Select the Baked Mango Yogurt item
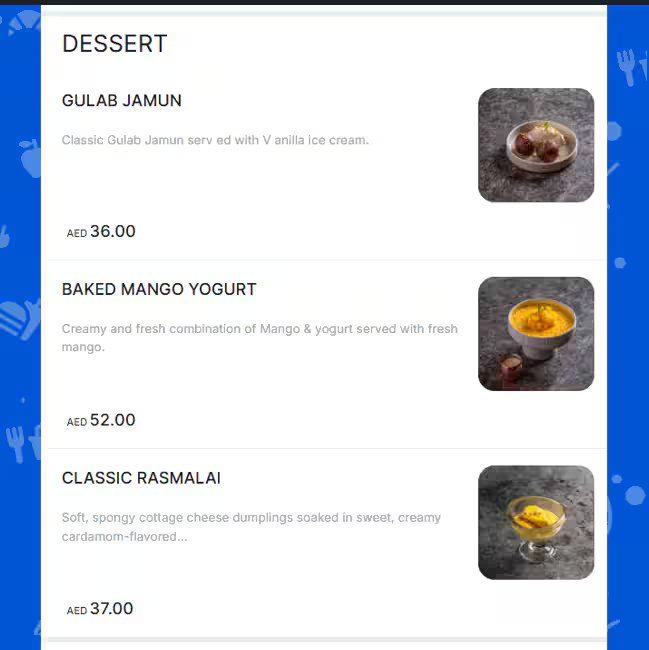The width and height of the screenshot is (649, 650). tap(159, 290)
